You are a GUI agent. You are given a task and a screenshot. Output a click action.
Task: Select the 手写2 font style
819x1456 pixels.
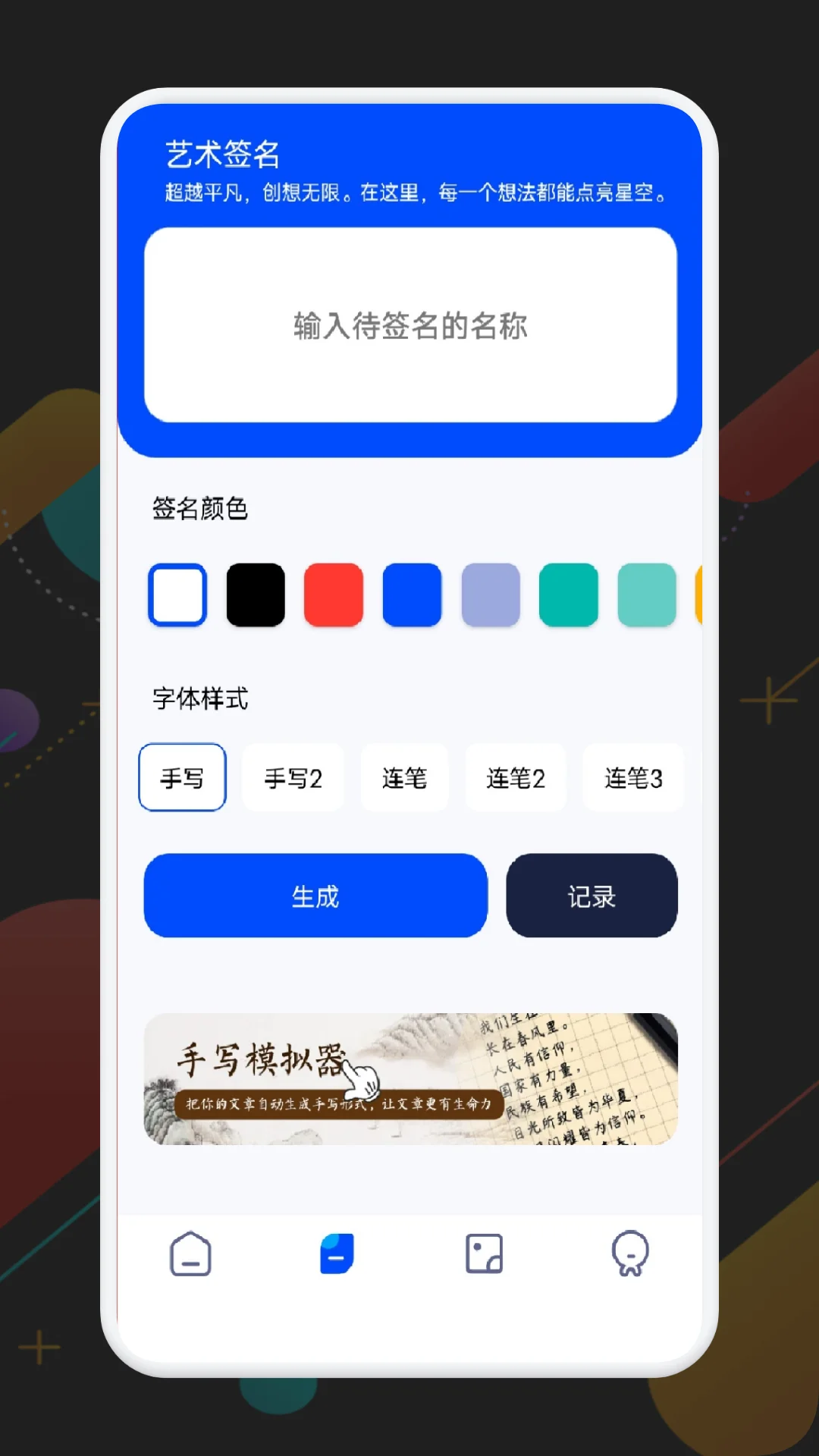pyautogui.click(x=293, y=777)
